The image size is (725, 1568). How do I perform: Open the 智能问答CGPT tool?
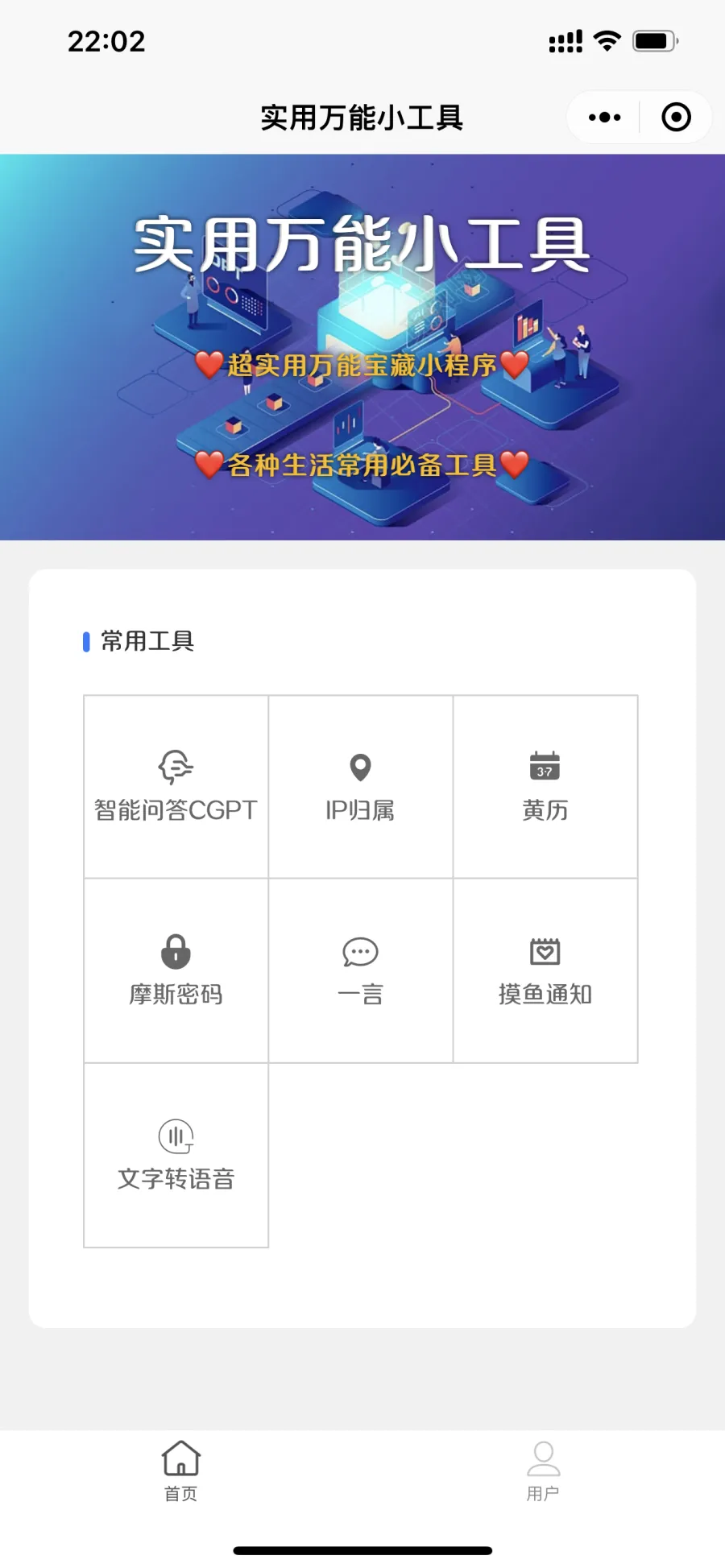pyautogui.click(x=176, y=787)
